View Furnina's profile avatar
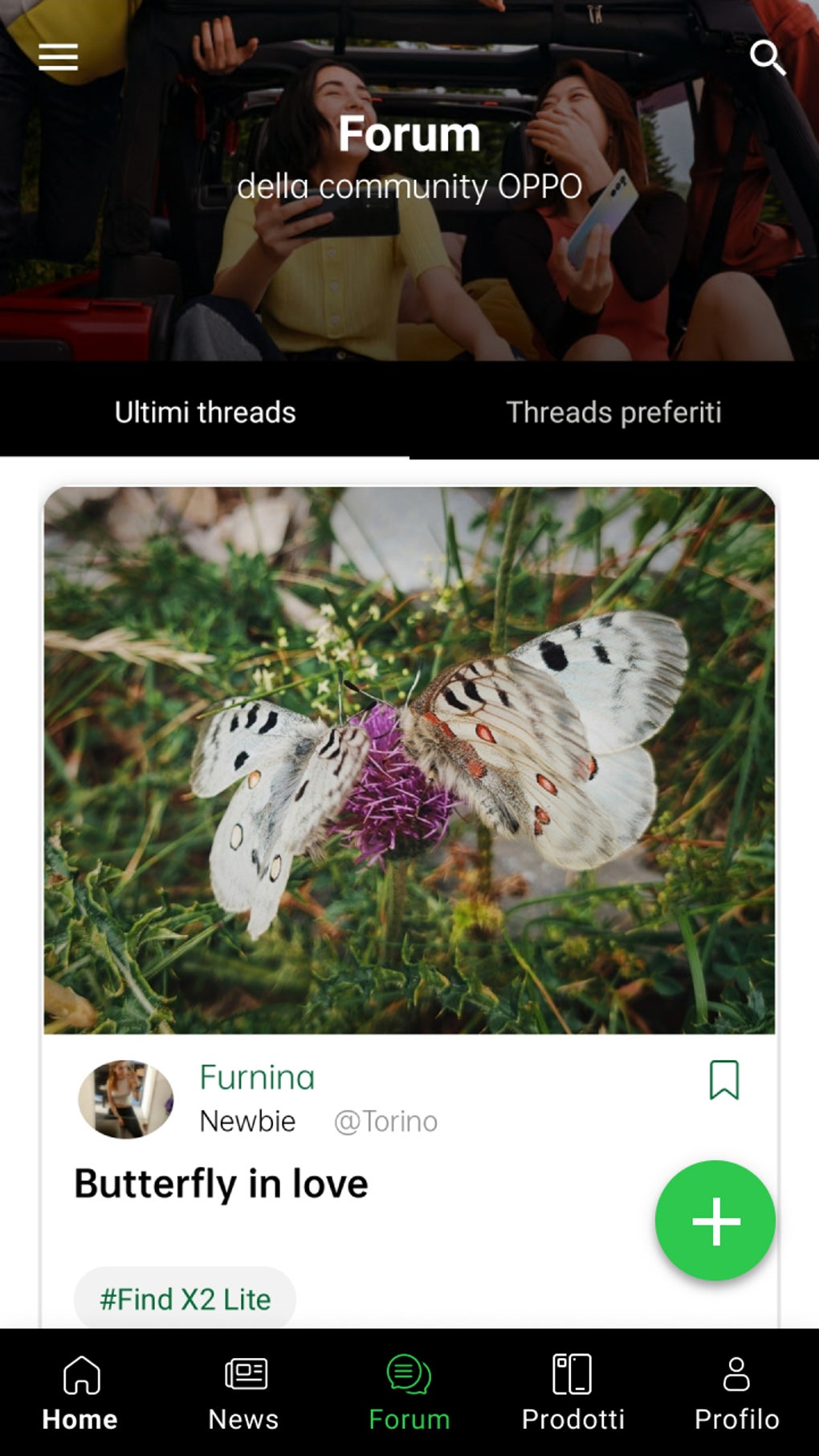Screen dimensions: 819x1456 [126, 1099]
